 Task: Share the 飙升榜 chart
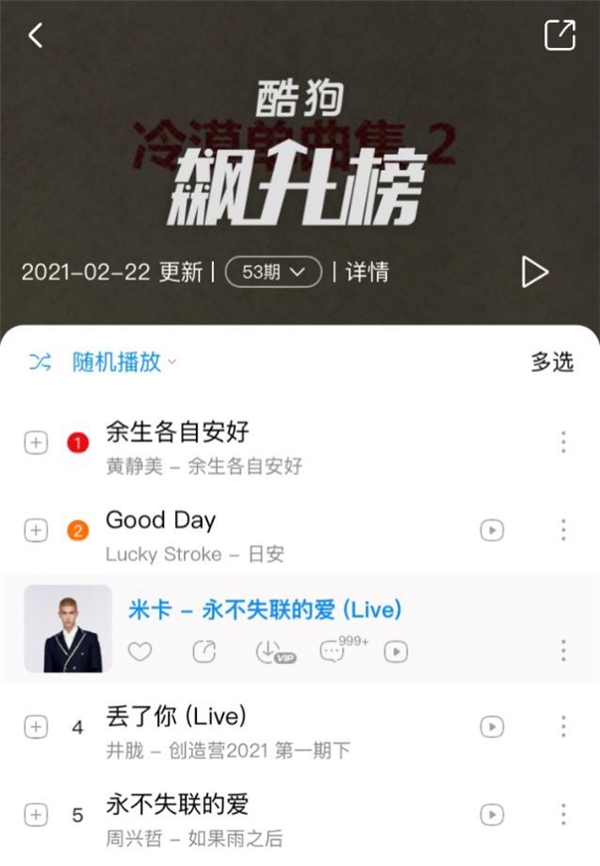click(x=560, y=35)
